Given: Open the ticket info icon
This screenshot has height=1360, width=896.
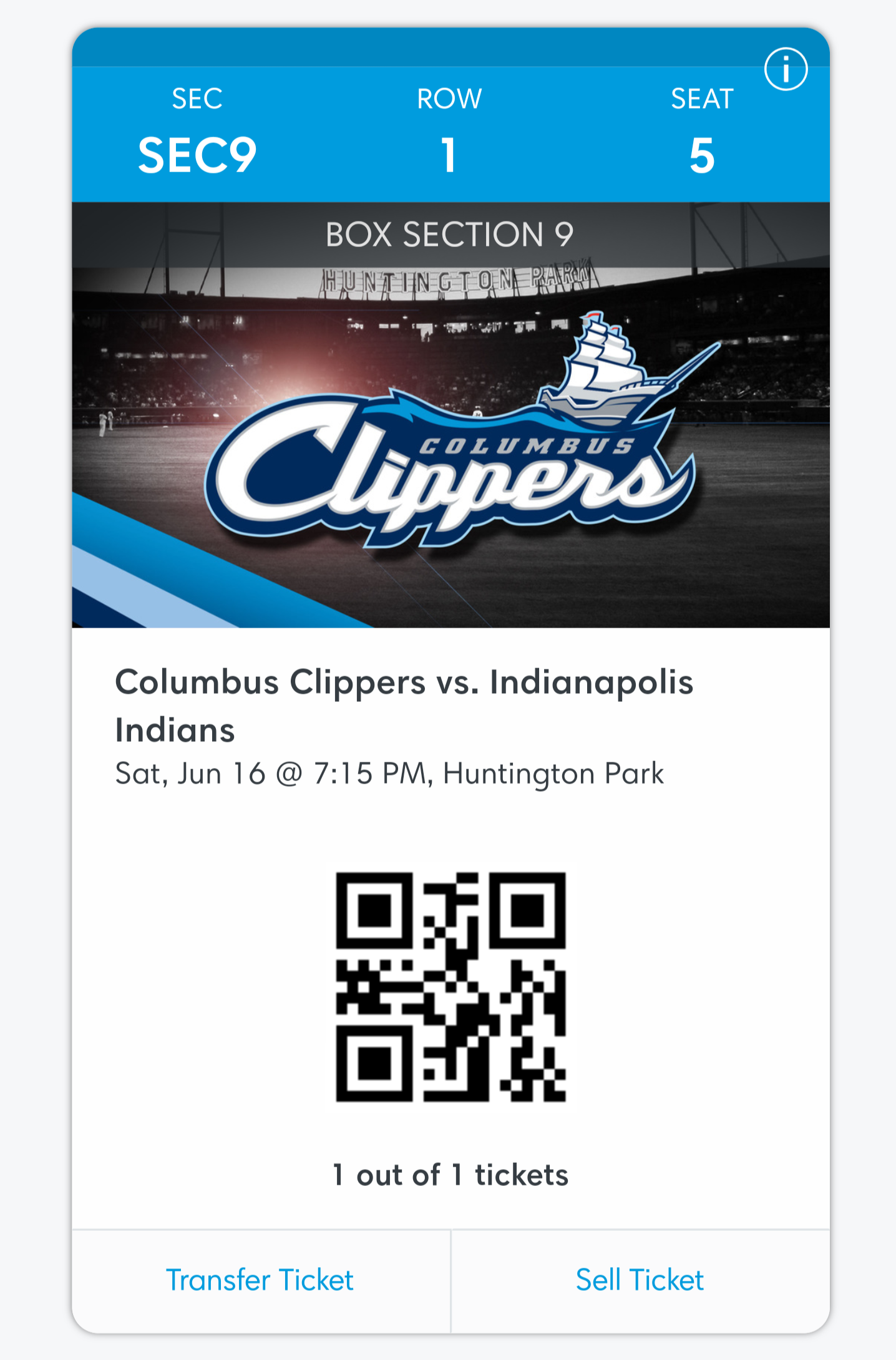Looking at the screenshot, I should point(786,69).
